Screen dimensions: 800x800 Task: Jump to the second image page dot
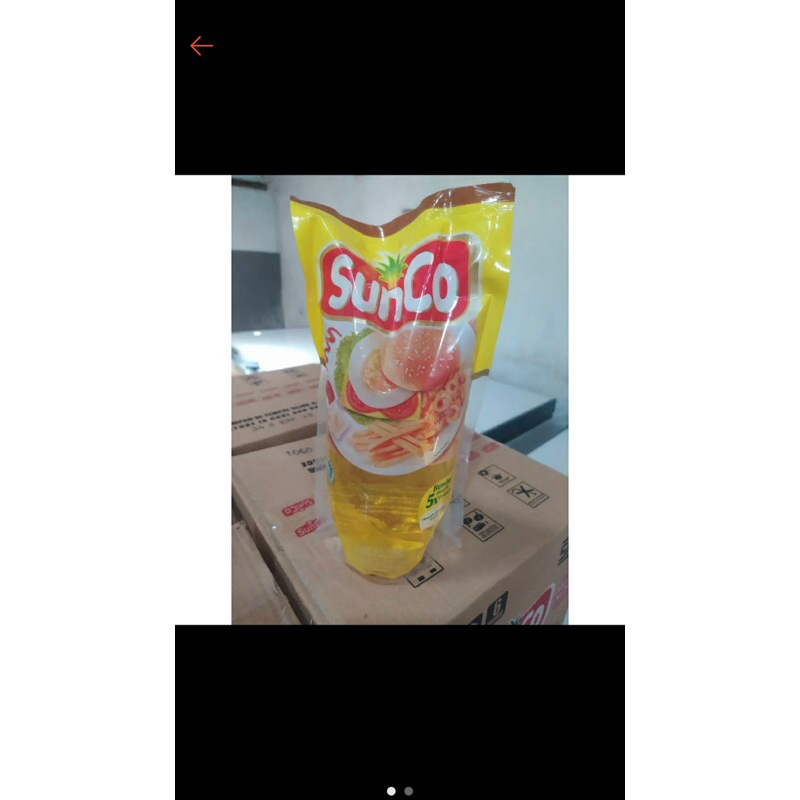pos(409,791)
